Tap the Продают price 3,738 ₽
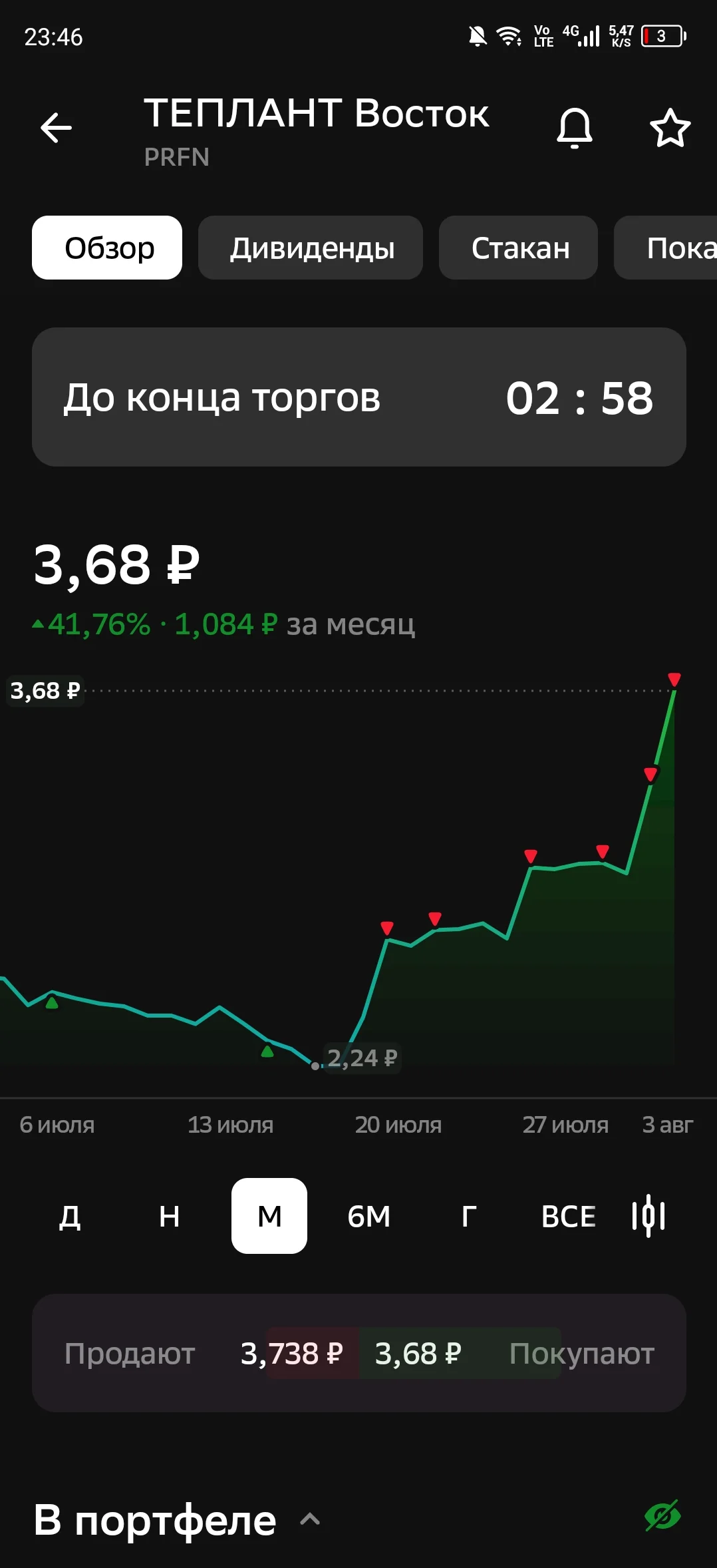This screenshot has height=1568, width=717. [291, 1353]
